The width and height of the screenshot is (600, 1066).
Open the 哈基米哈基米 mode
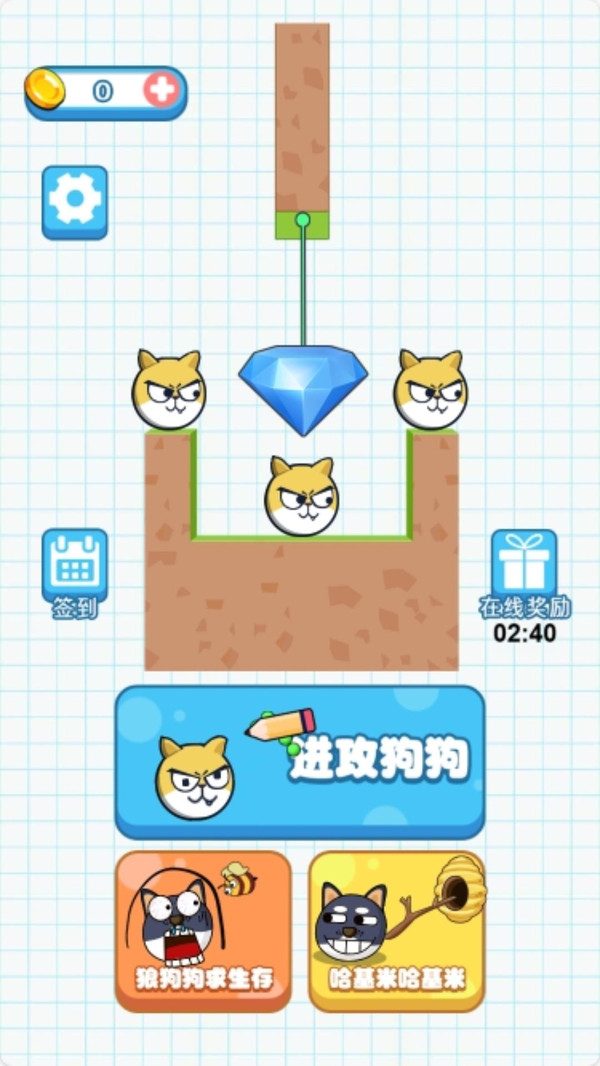397,930
